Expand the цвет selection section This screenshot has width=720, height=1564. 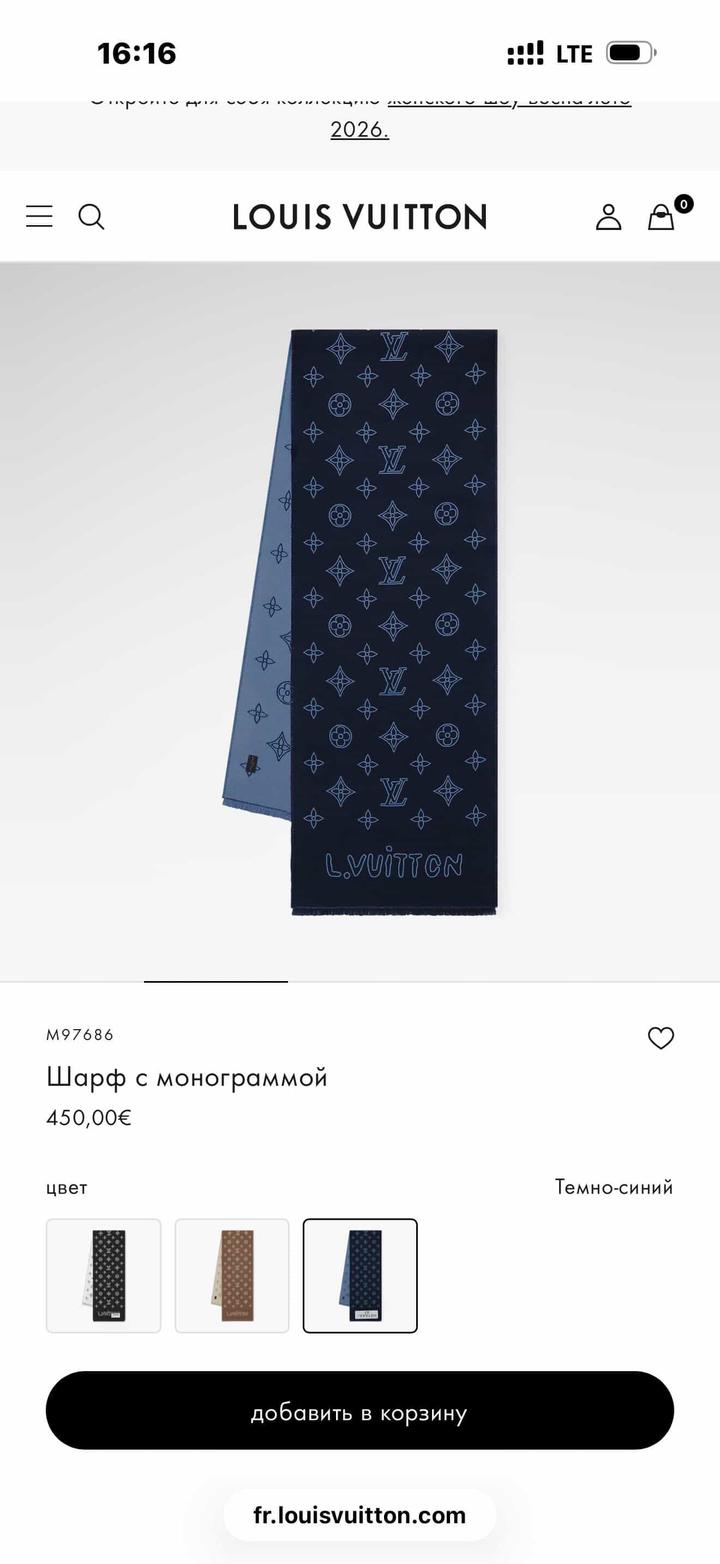[x=64, y=1188]
